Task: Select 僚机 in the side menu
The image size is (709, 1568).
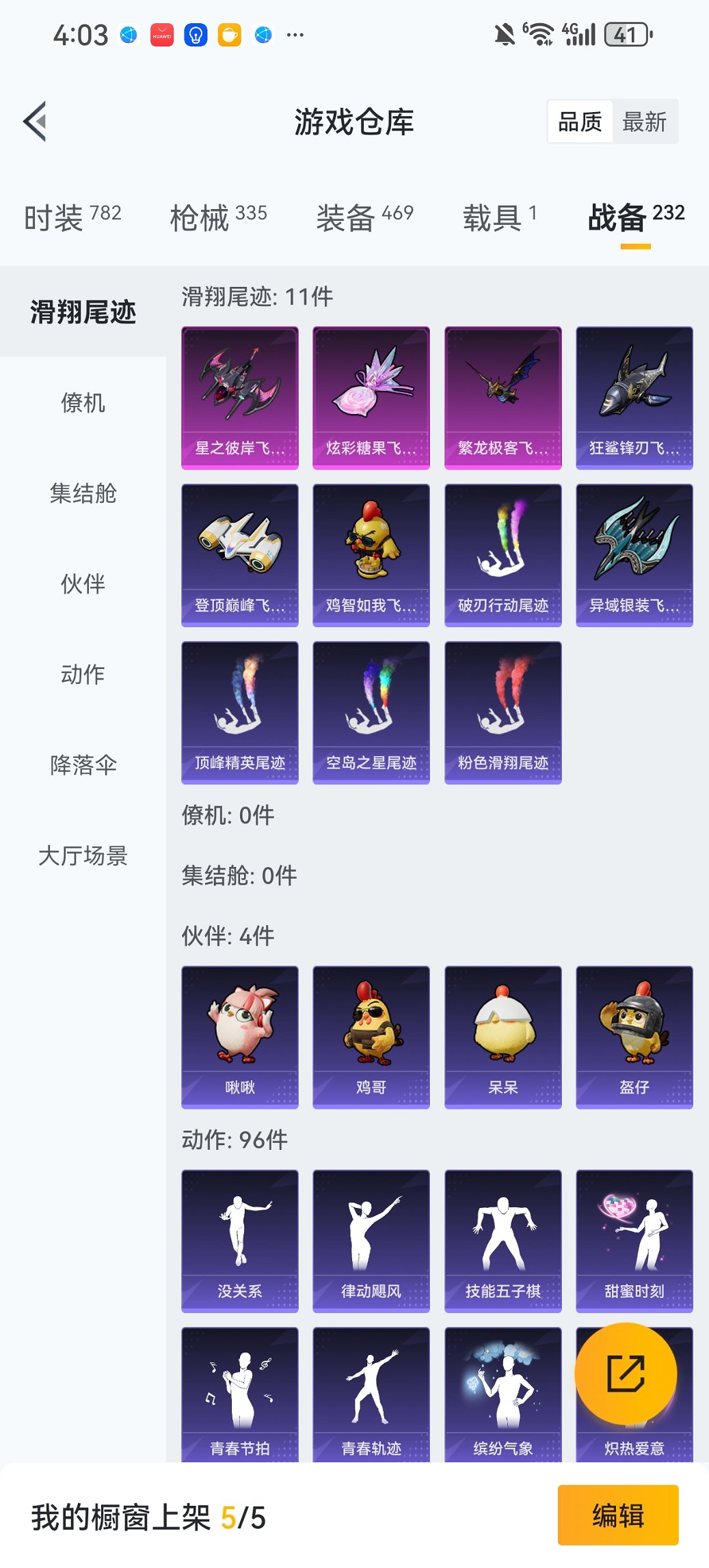Action: point(83,402)
